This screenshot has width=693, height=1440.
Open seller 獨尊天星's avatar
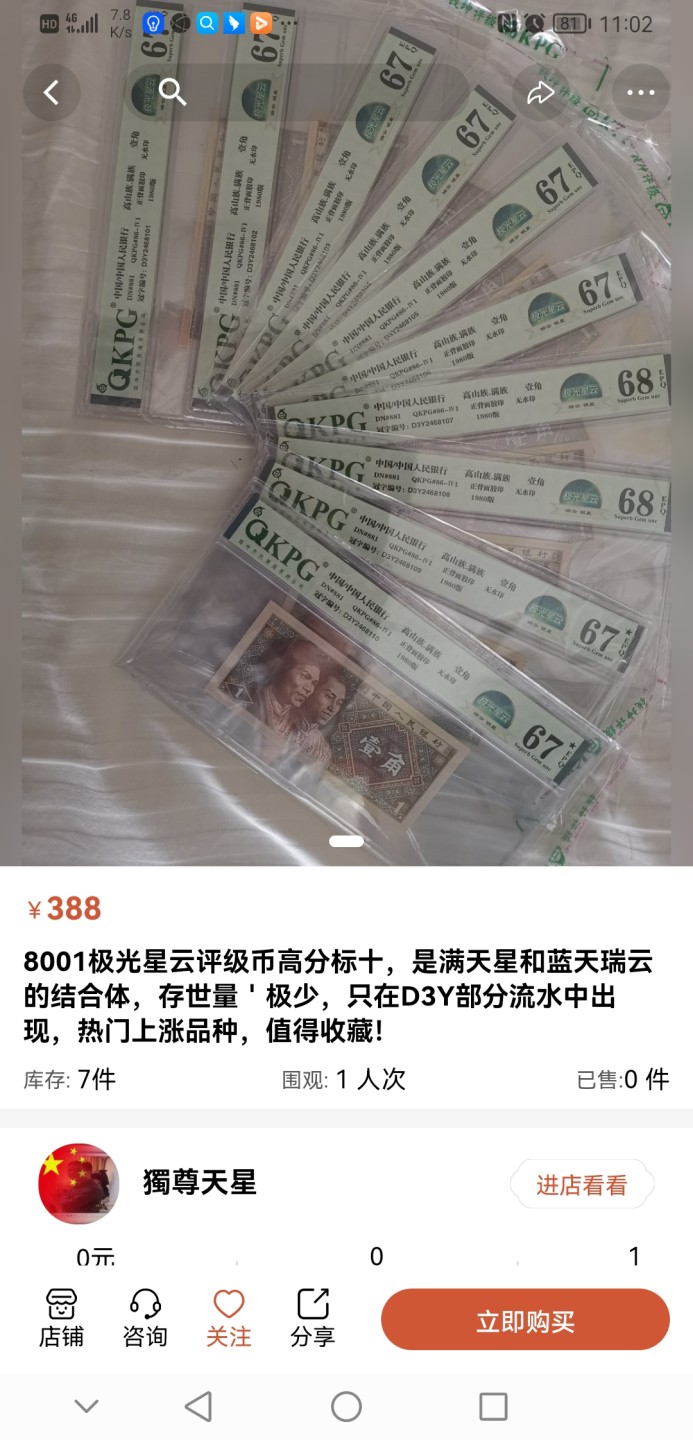[79, 1184]
